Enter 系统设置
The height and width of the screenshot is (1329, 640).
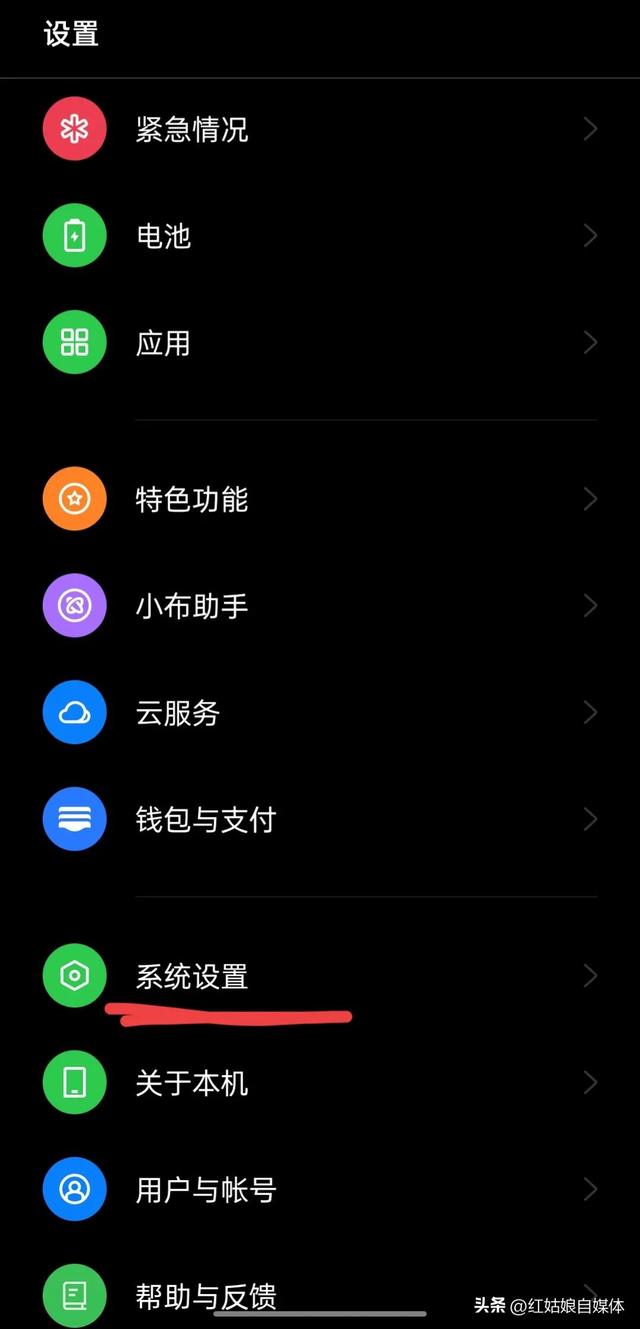click(192, 977)
